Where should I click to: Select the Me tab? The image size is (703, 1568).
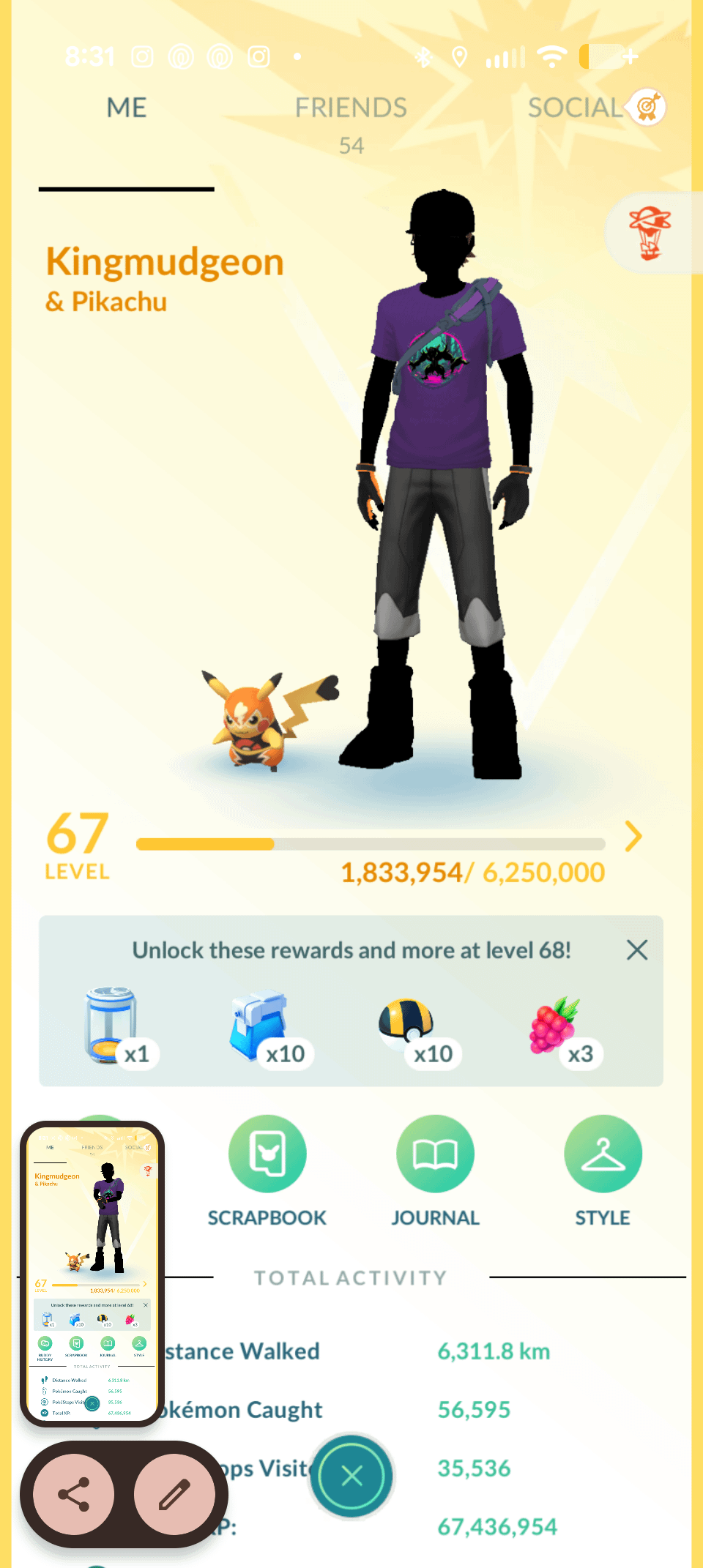coord(127,108)
